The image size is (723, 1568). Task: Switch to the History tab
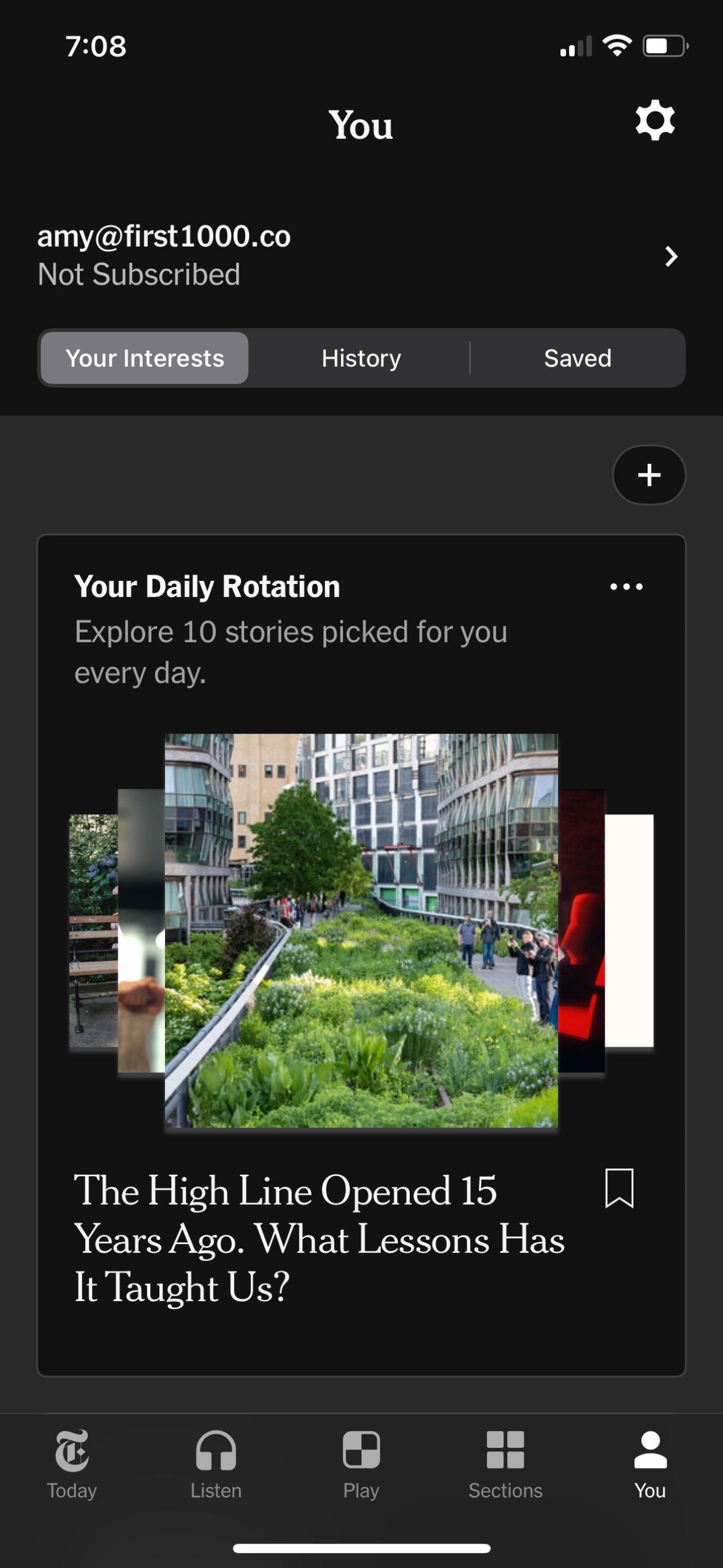pyautogui.click(x=361, y=358)
